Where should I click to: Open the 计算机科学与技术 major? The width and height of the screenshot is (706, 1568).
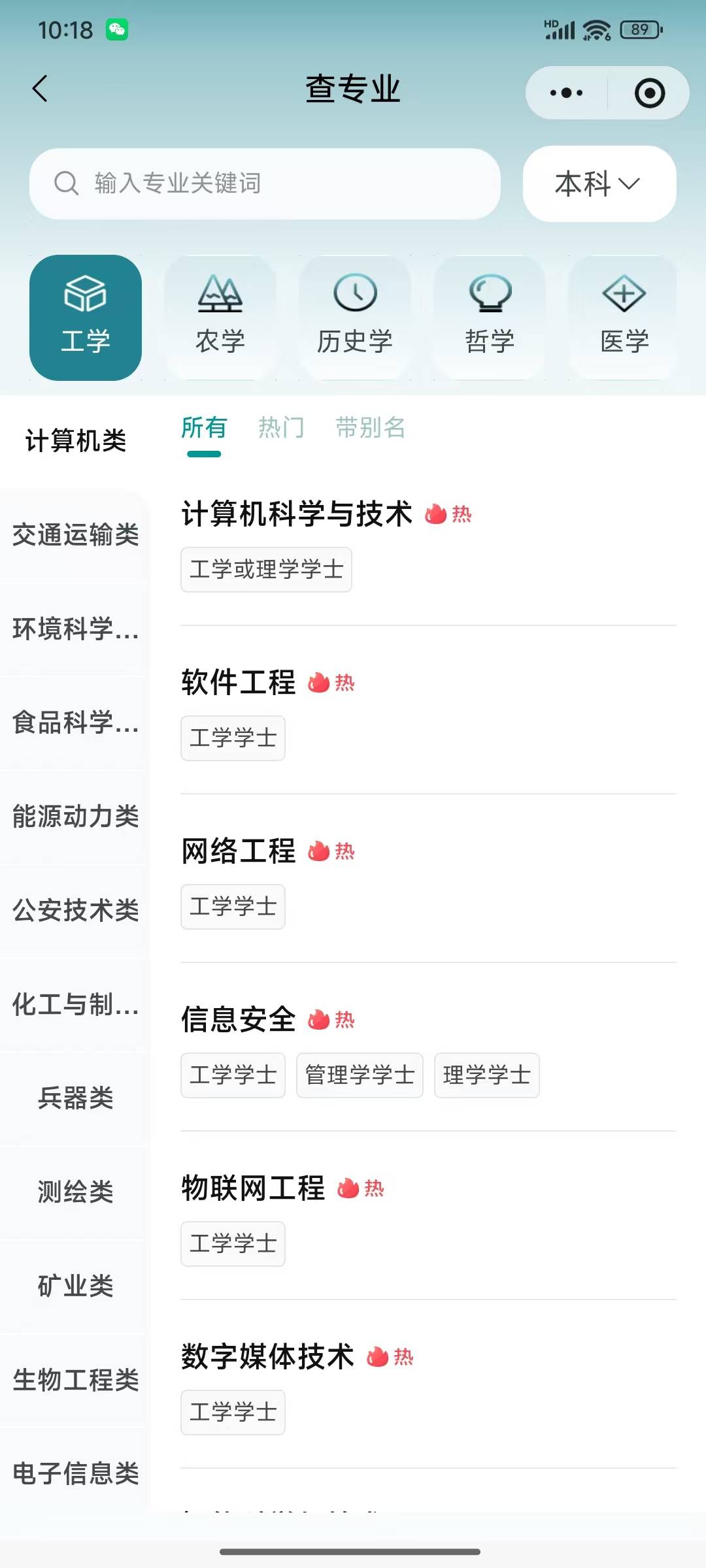click(x=297, y=514)
